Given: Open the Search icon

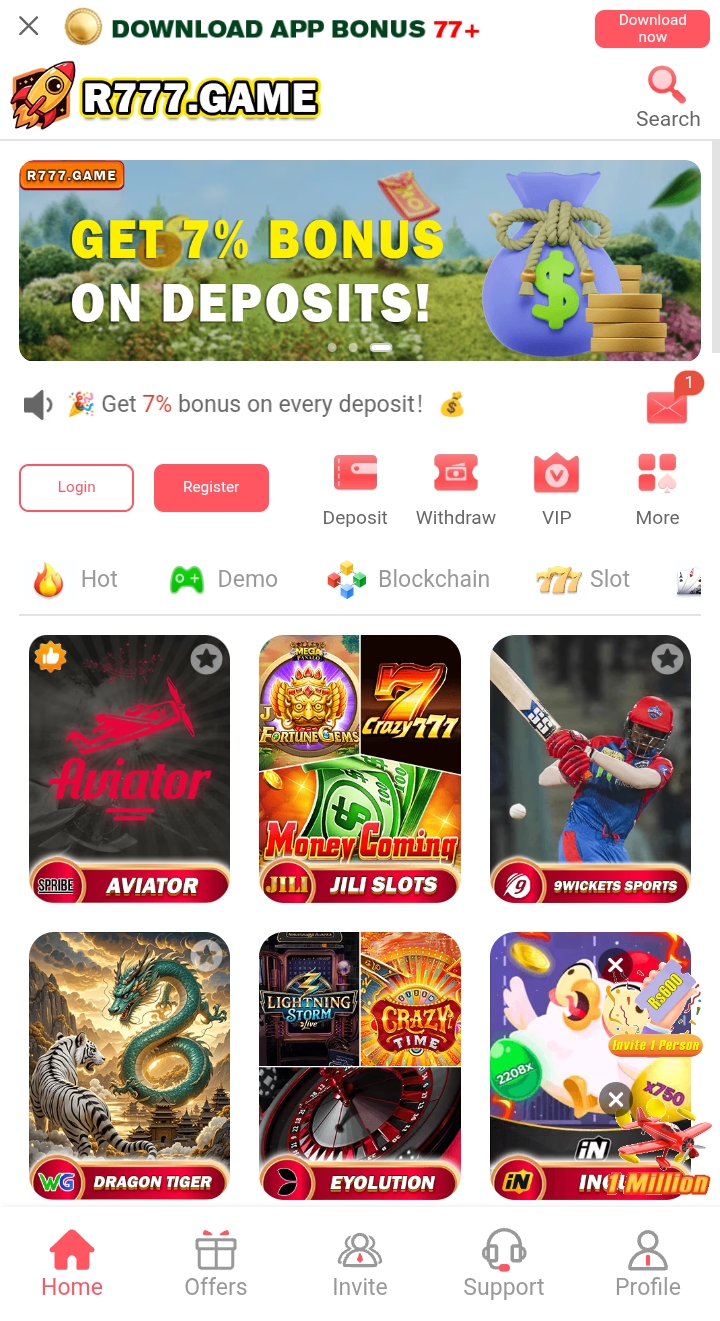Looking at the screenshot, I should (x=667, y=96).
